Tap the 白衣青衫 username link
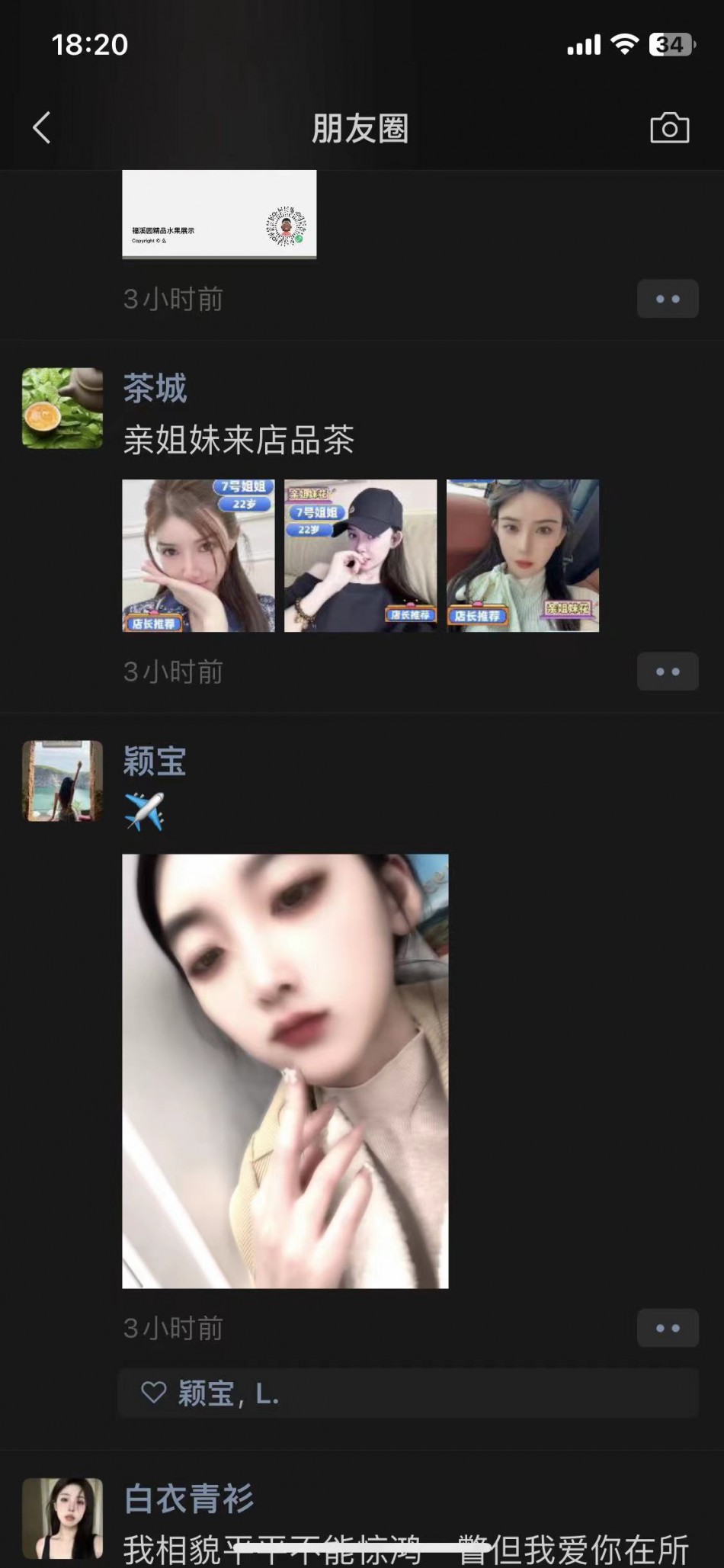 pos(189,1499)
